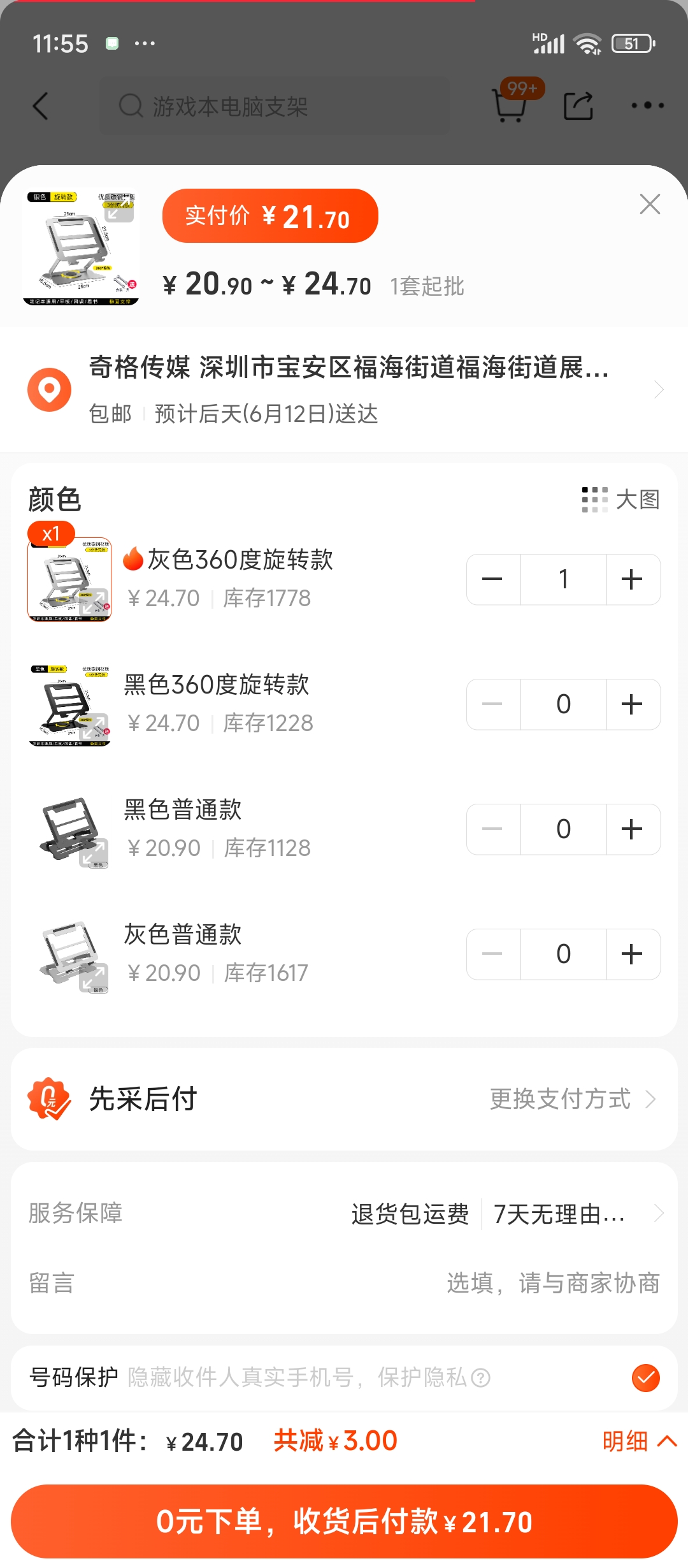Close the product options sheet

coord(649,204)
